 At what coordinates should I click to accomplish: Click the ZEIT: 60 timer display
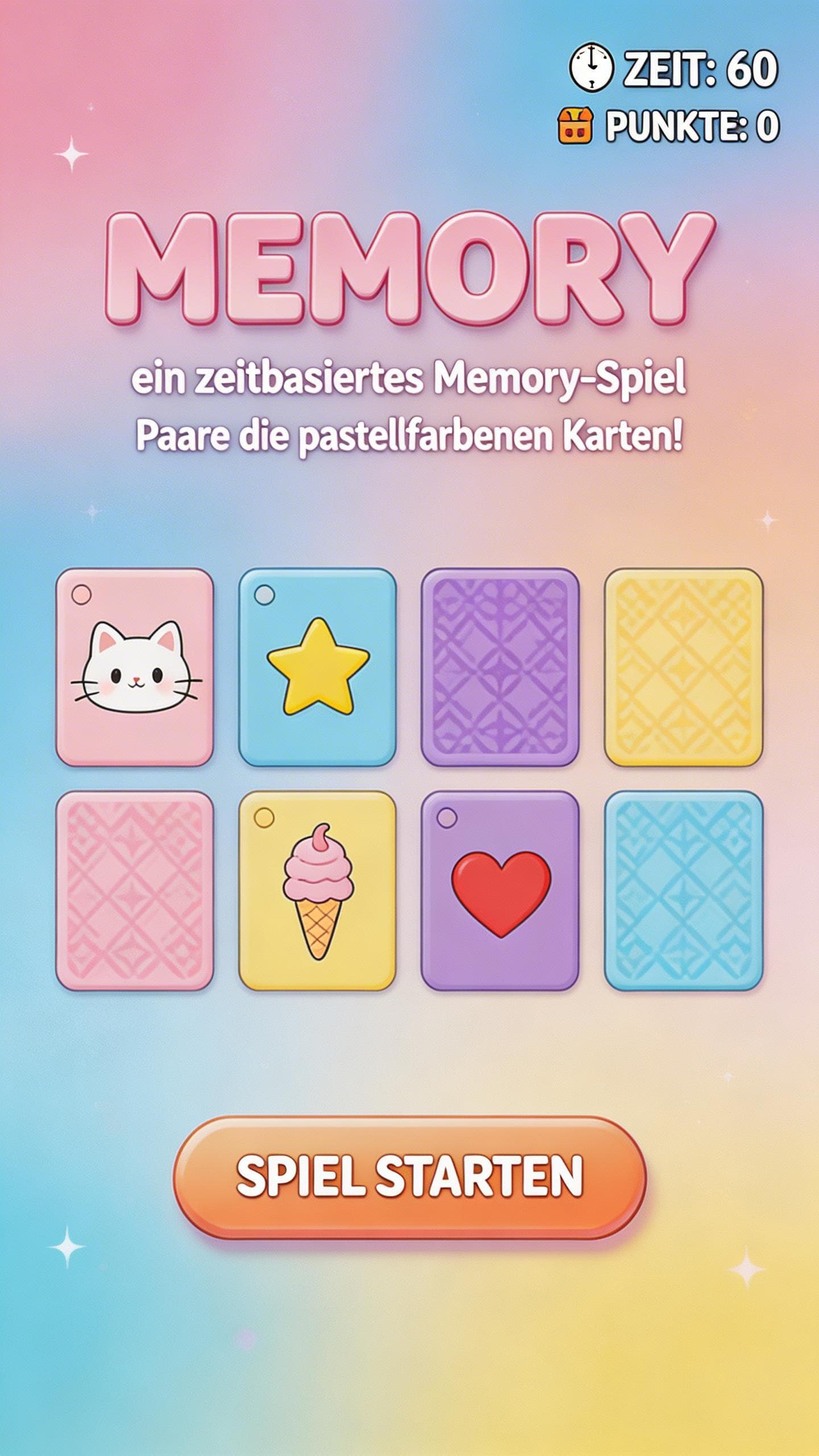point(700,68)
